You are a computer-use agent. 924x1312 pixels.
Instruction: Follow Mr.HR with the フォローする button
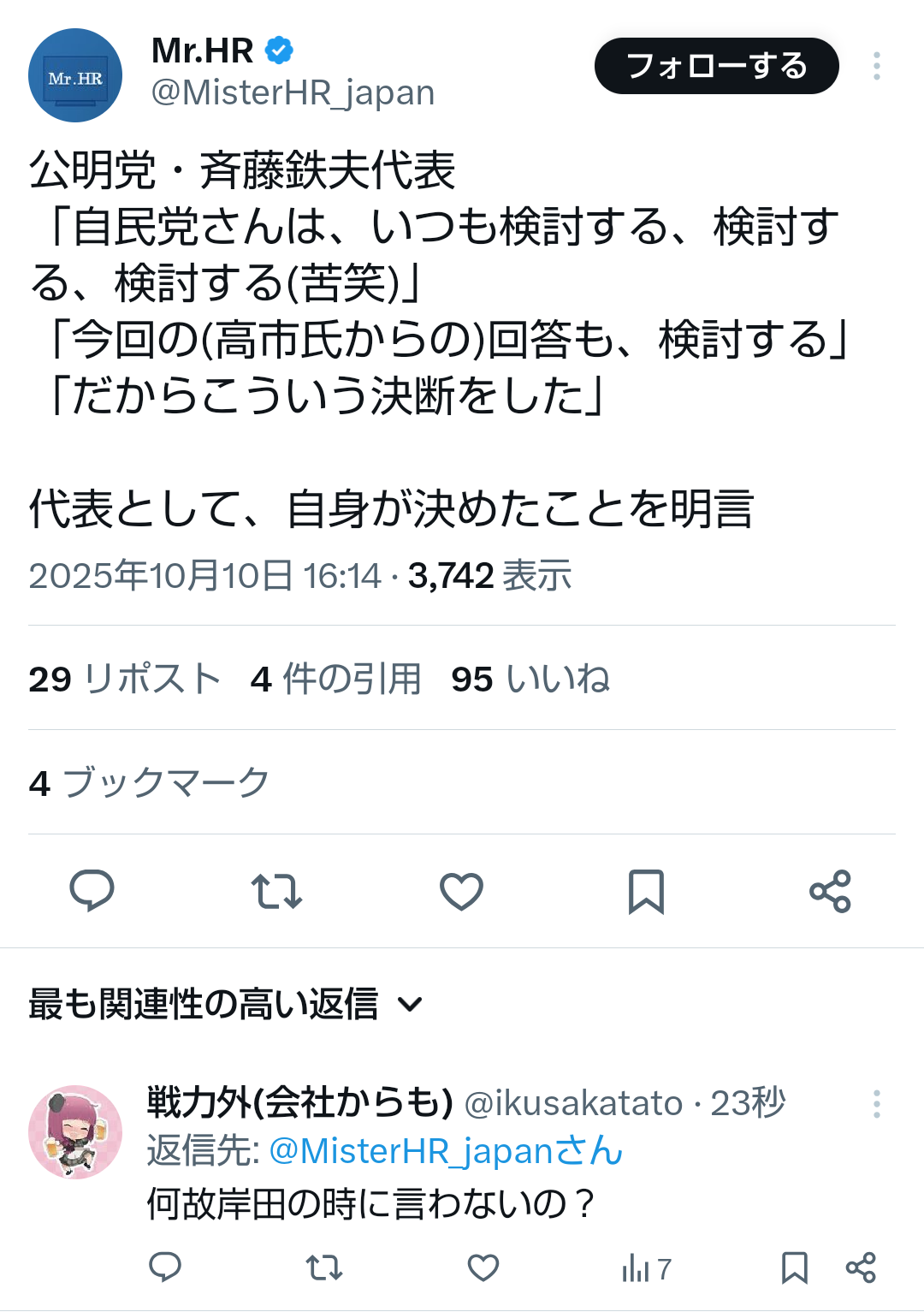[716, 66]
